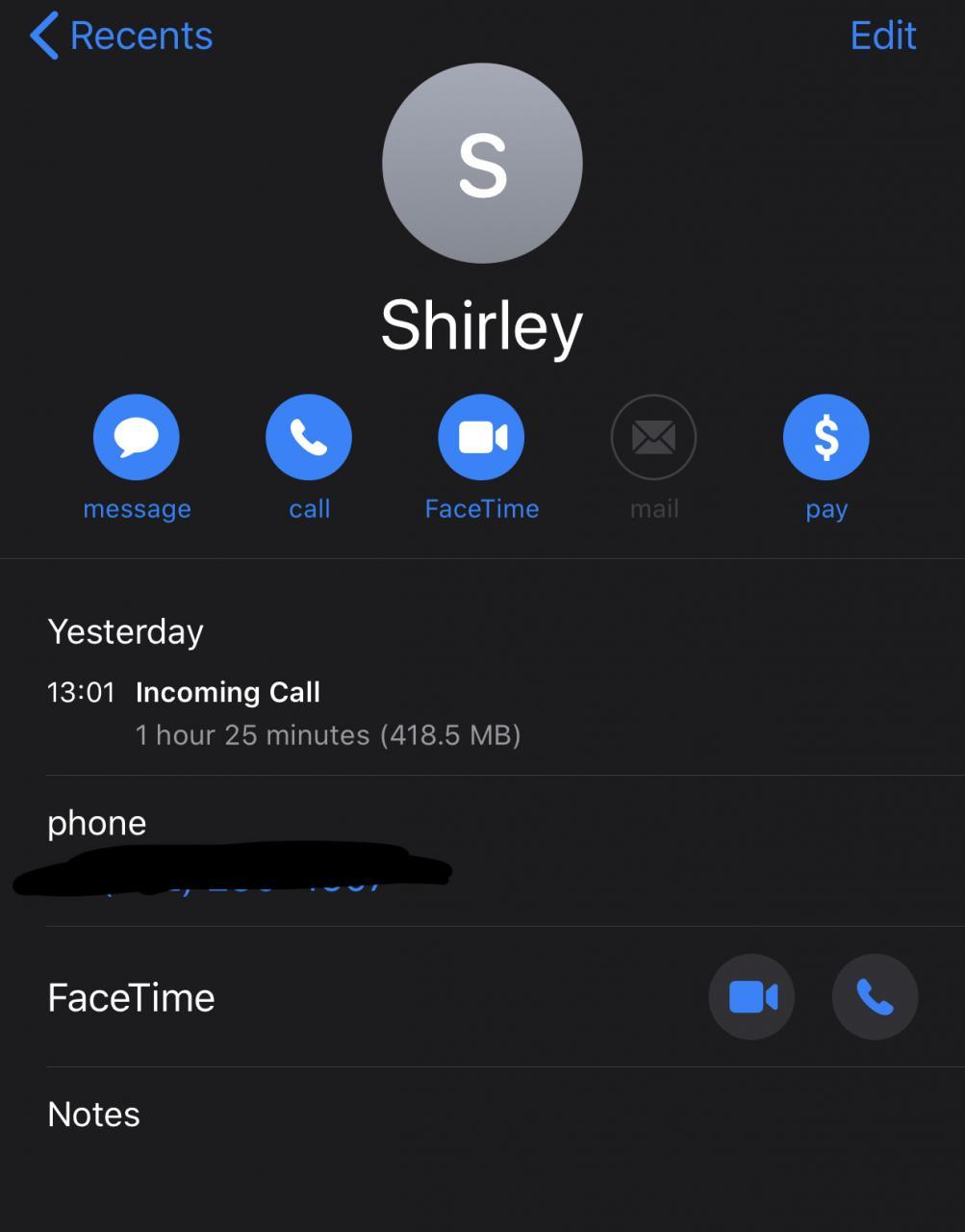The width and height of the screenshot is (965, 1232).
Task: Start a FaceTime audio call
Action: 875,997
